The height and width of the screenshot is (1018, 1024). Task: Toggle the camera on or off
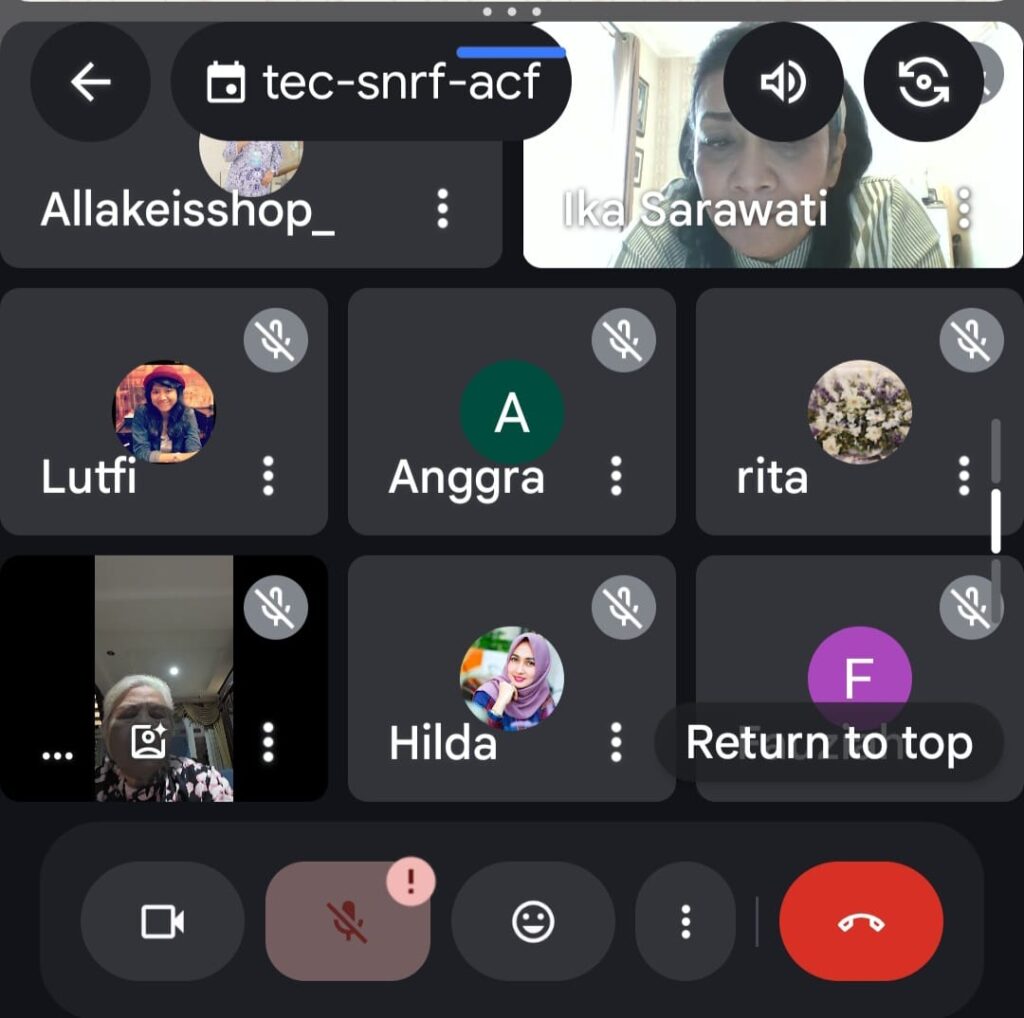(162, 921)
